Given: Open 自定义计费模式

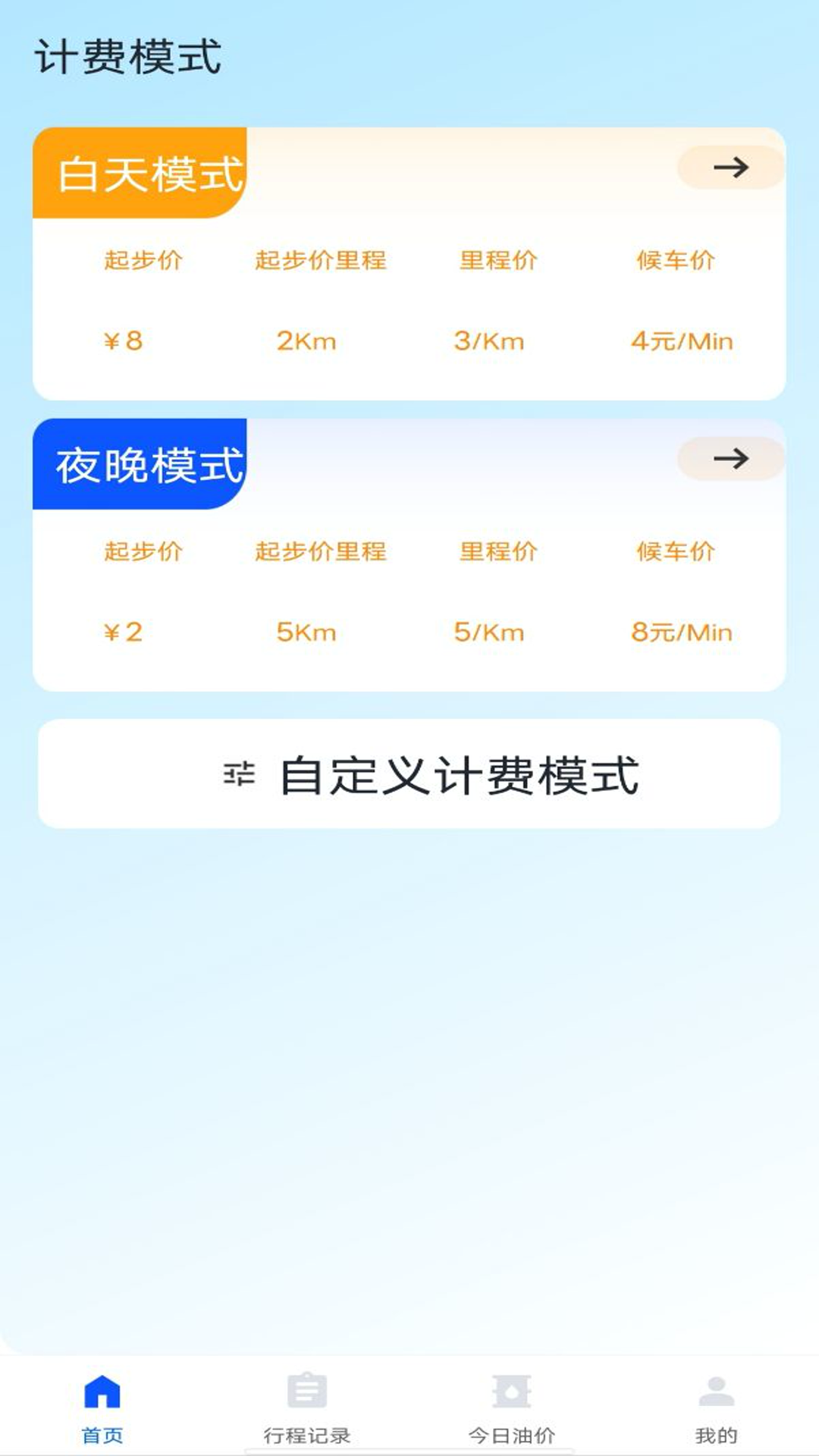Looking at the screenshot, I should (x=409, y=774).
